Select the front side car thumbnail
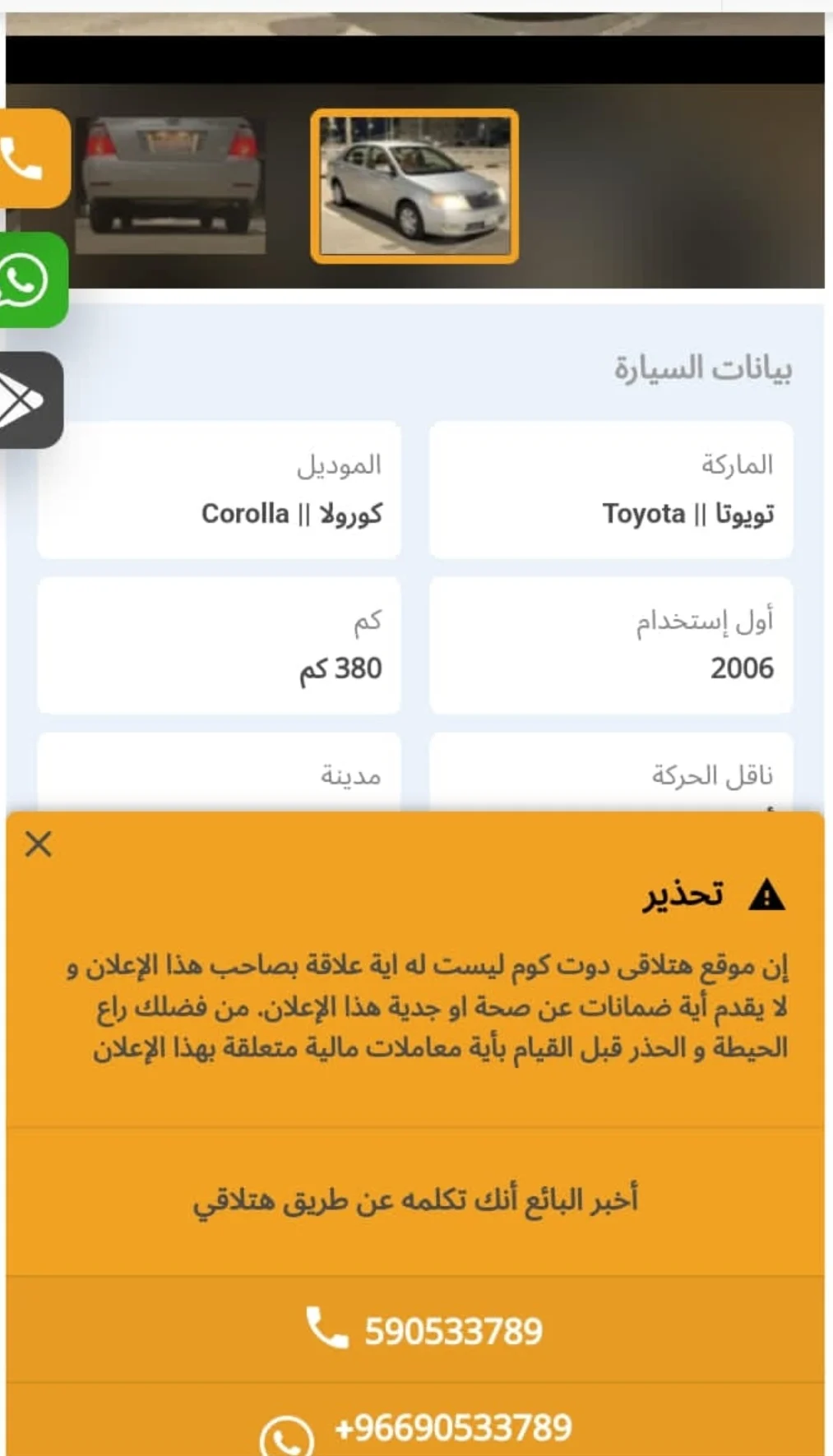This screenshot has height=1456, width=833. coord(414,187)
